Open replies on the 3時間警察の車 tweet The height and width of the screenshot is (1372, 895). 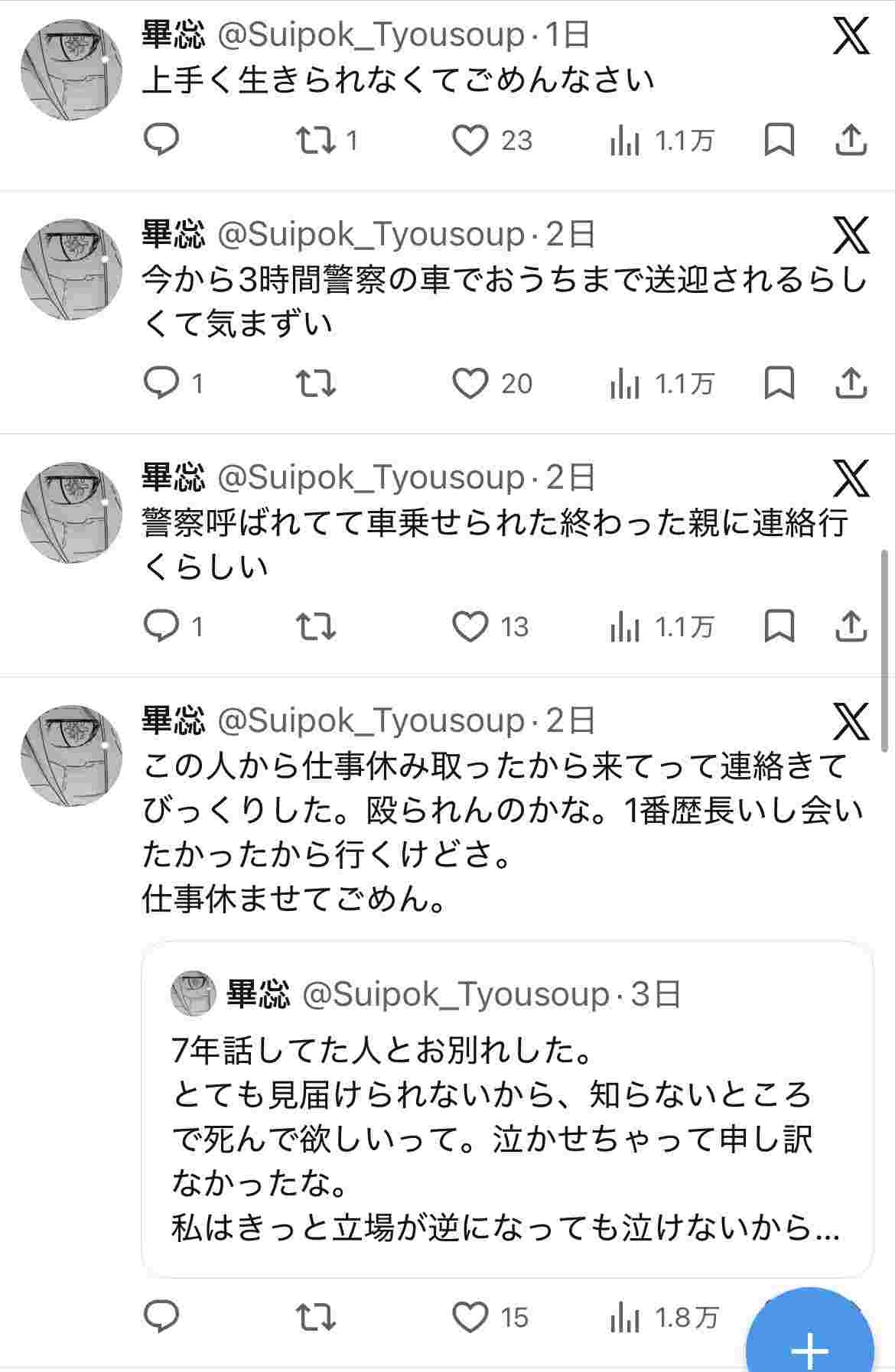coord(161,384)
